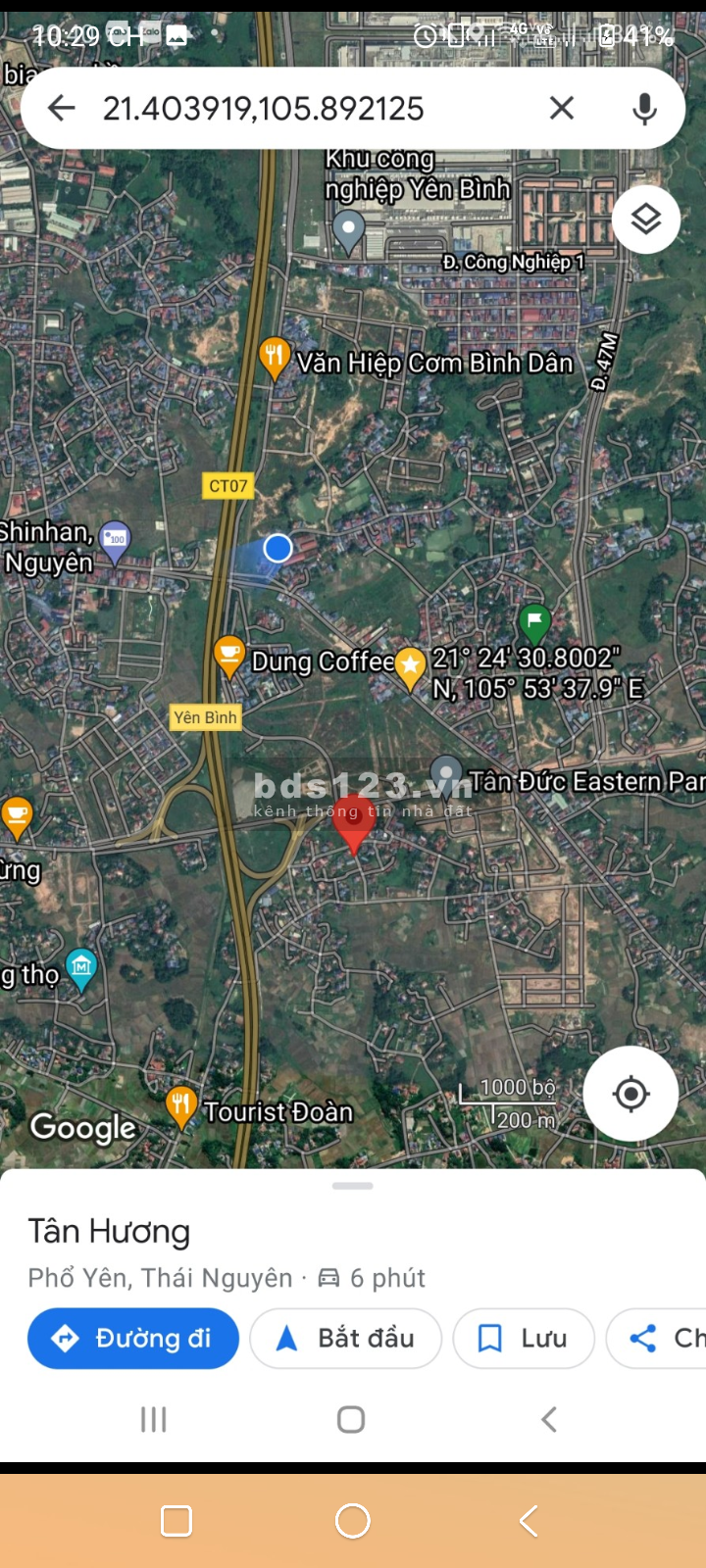Open Văn Hiệp Cơm Bình Dân restaurant marker
This screenshot has width=706, height=1568.
(275, 357)
